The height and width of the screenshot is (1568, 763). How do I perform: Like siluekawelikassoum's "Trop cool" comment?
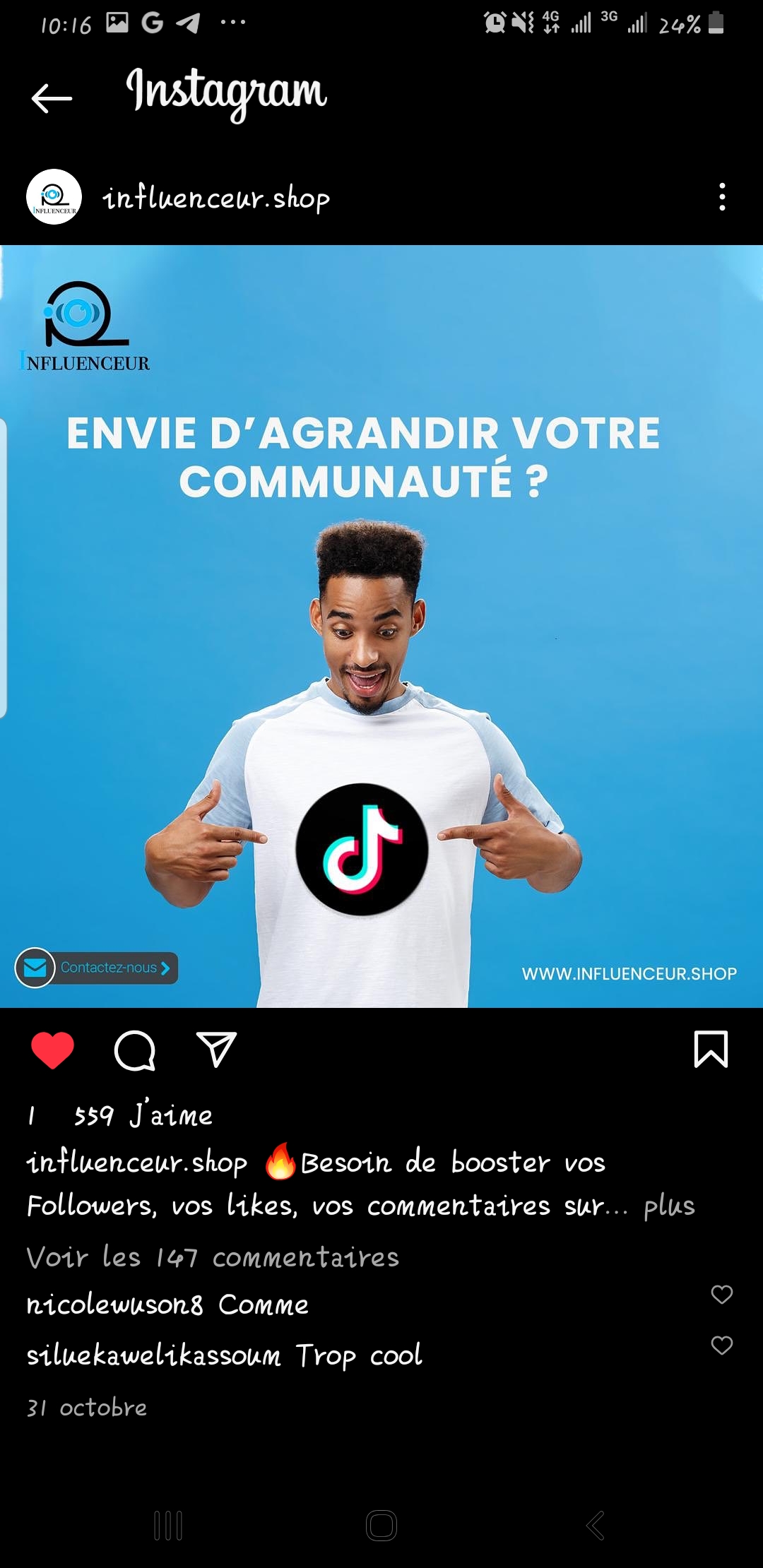coord(721,1346)
